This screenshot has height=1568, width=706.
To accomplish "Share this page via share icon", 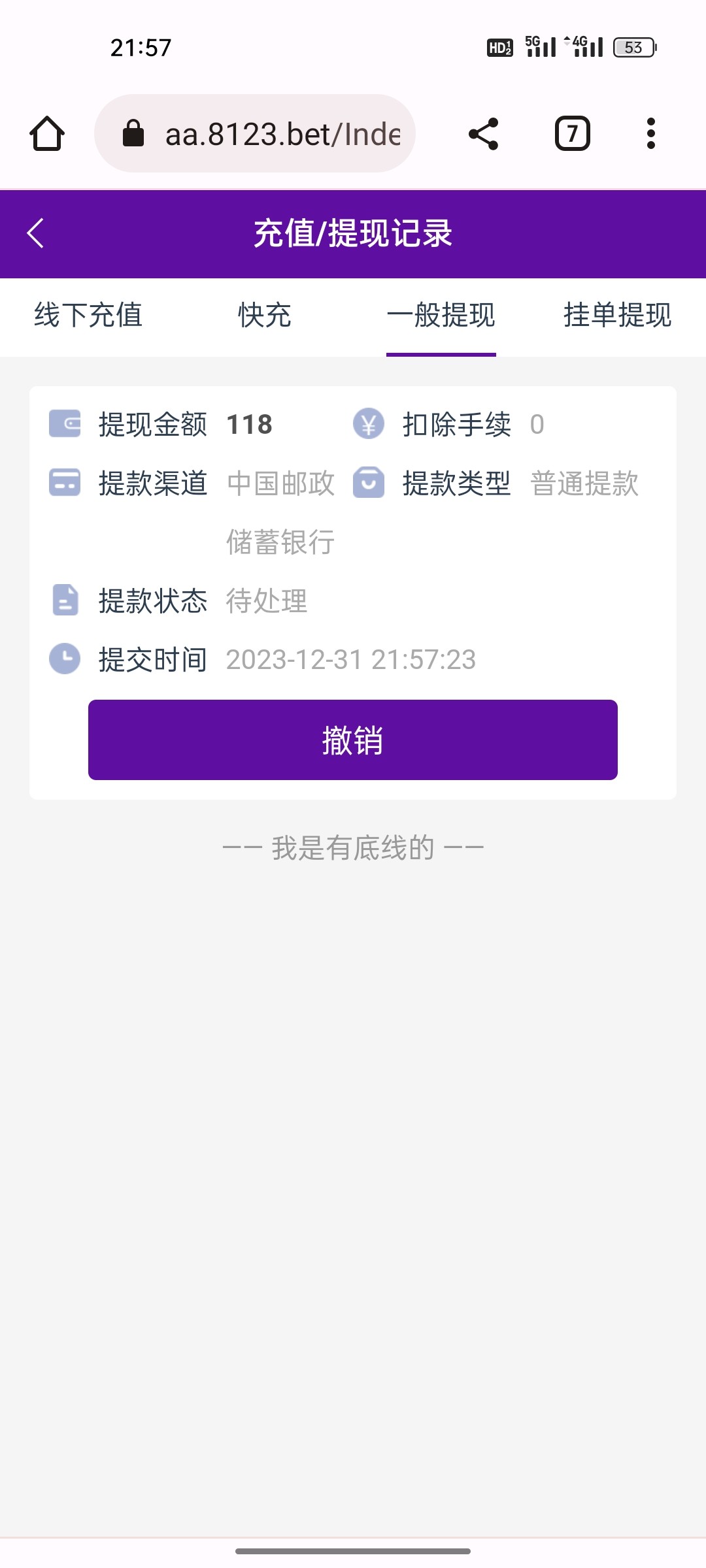I will point(484,134).
